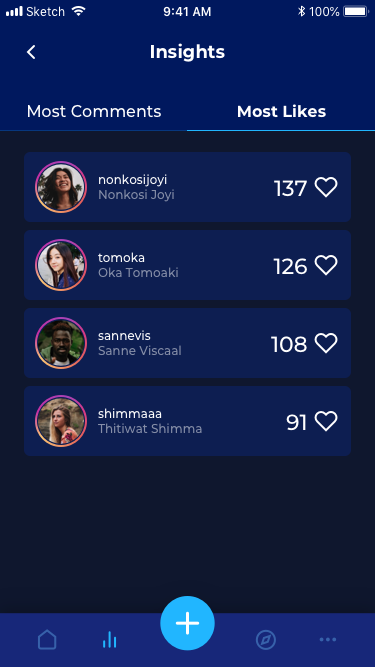Open the three-dots more tab
The image size is (375, 667).
pyautogui.click(x=328, y=639)
